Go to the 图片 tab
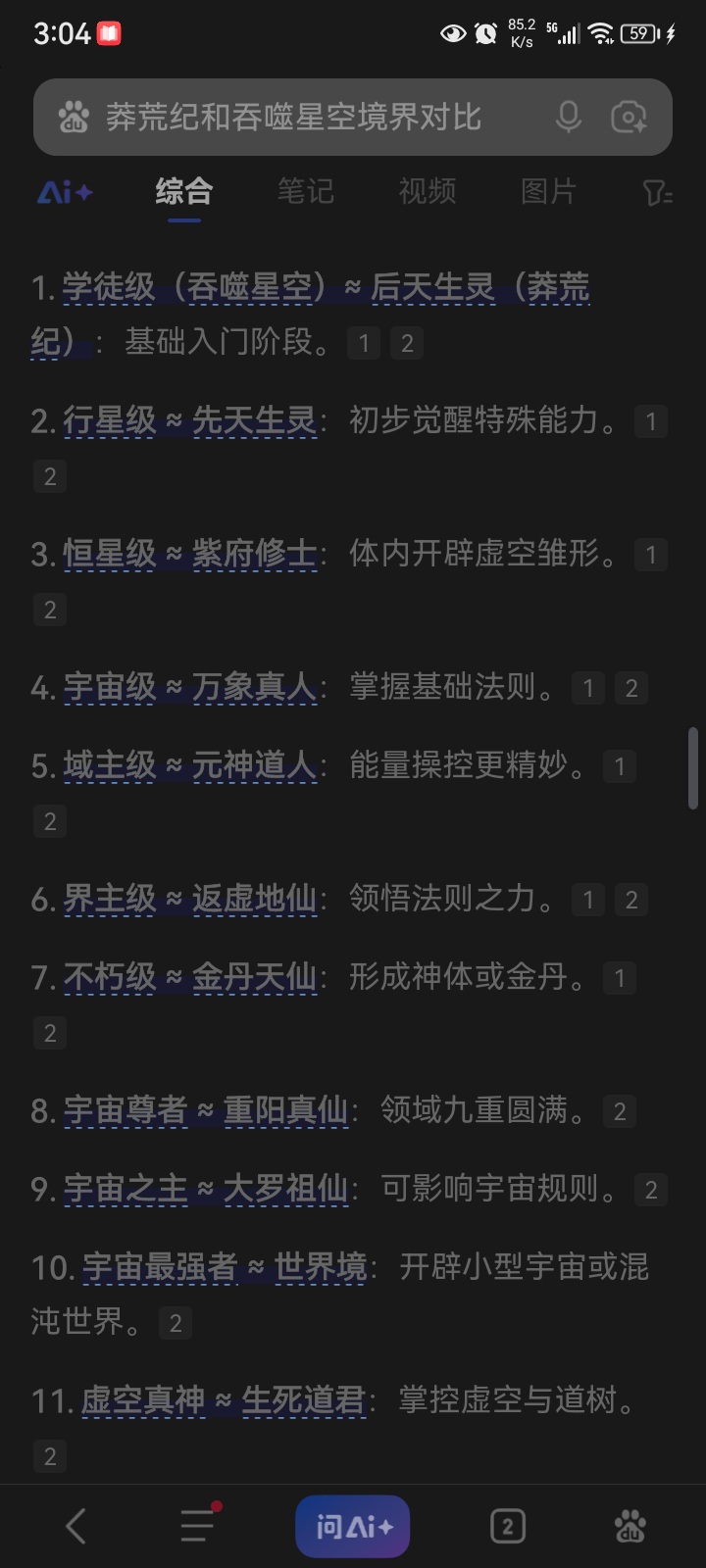The image size is (706, 1568). pyautogui.click(x=548, y=192)
